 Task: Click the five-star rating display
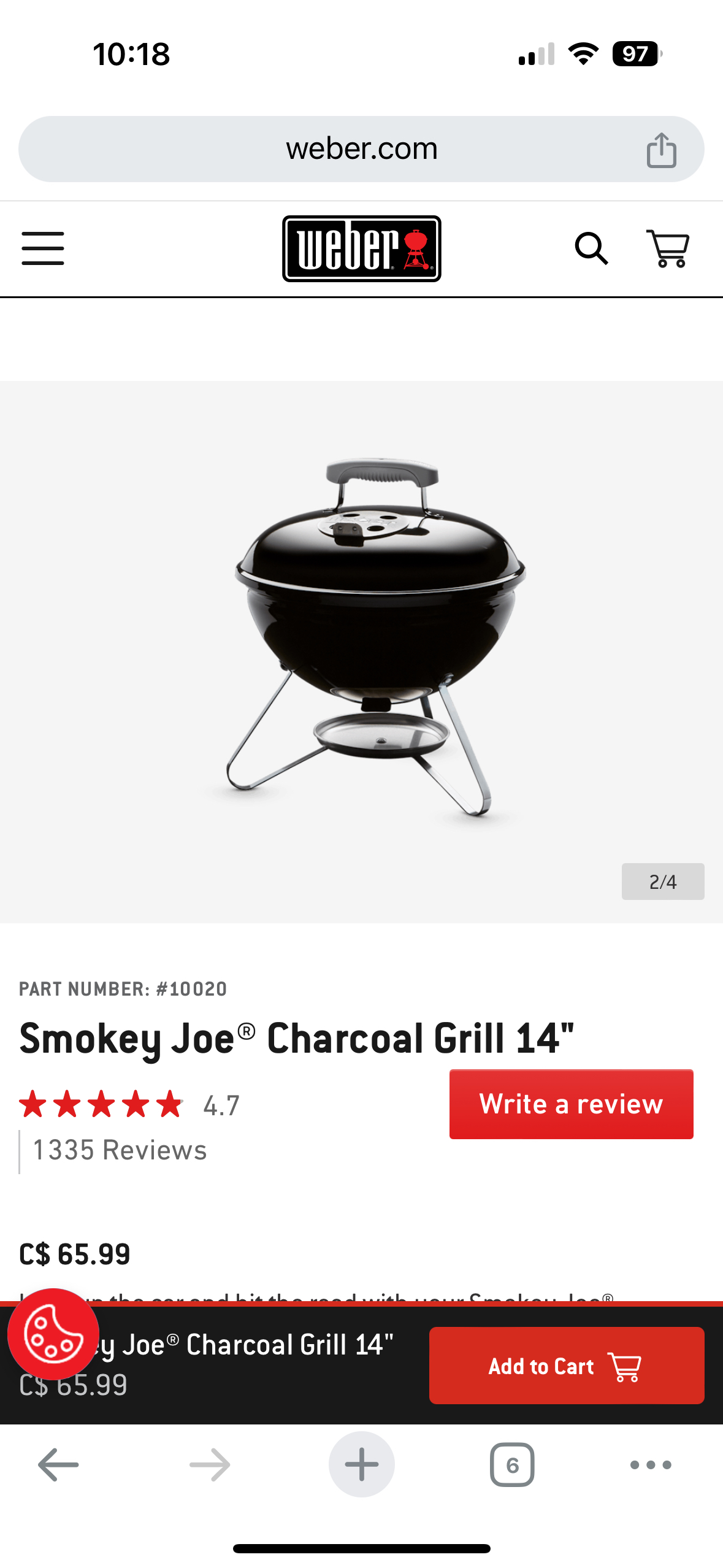pyautogui.click(x=100, y=1104)
